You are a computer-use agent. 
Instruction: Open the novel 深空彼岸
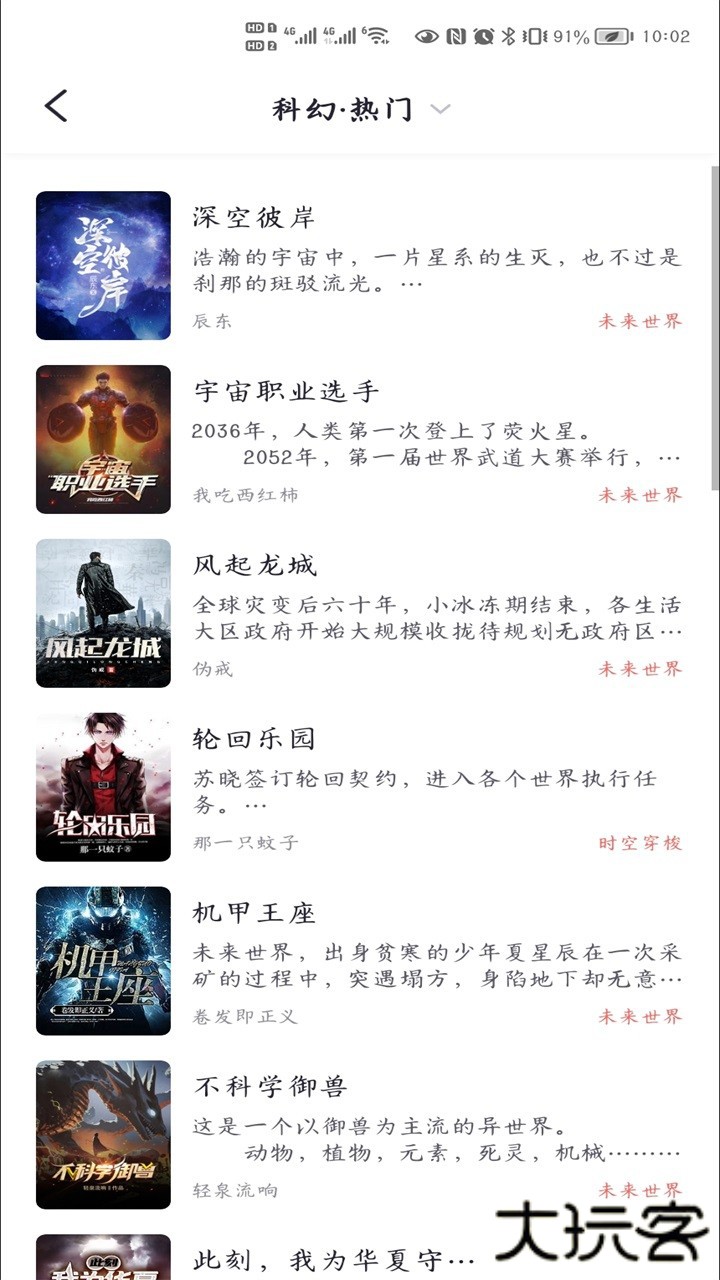[249, 218]
